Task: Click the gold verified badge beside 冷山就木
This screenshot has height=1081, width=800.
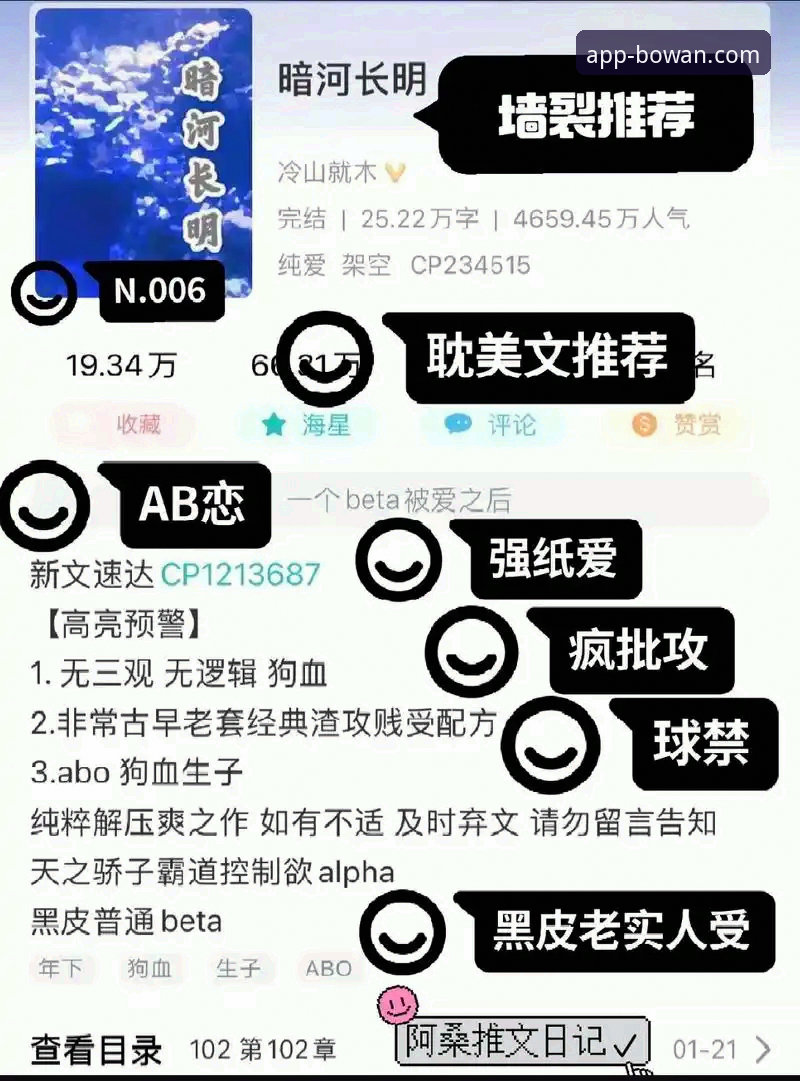Action: [x=394, y=171]
